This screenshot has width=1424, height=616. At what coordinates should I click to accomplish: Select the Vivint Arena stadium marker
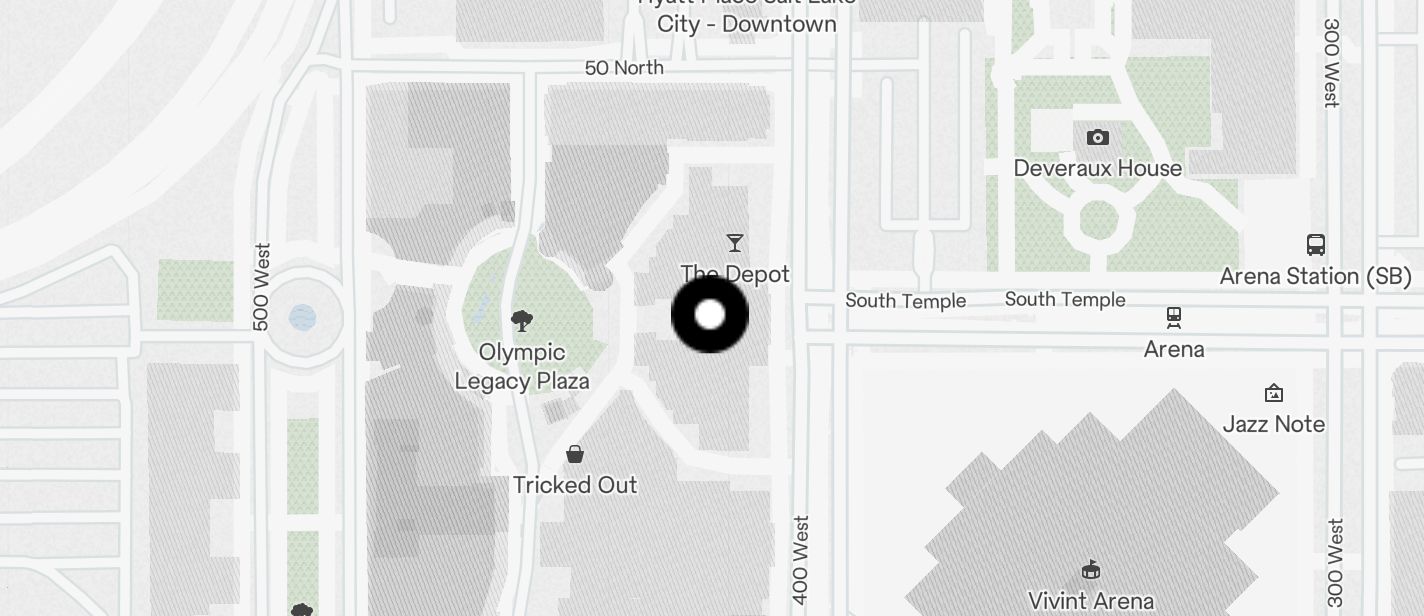1091,570
